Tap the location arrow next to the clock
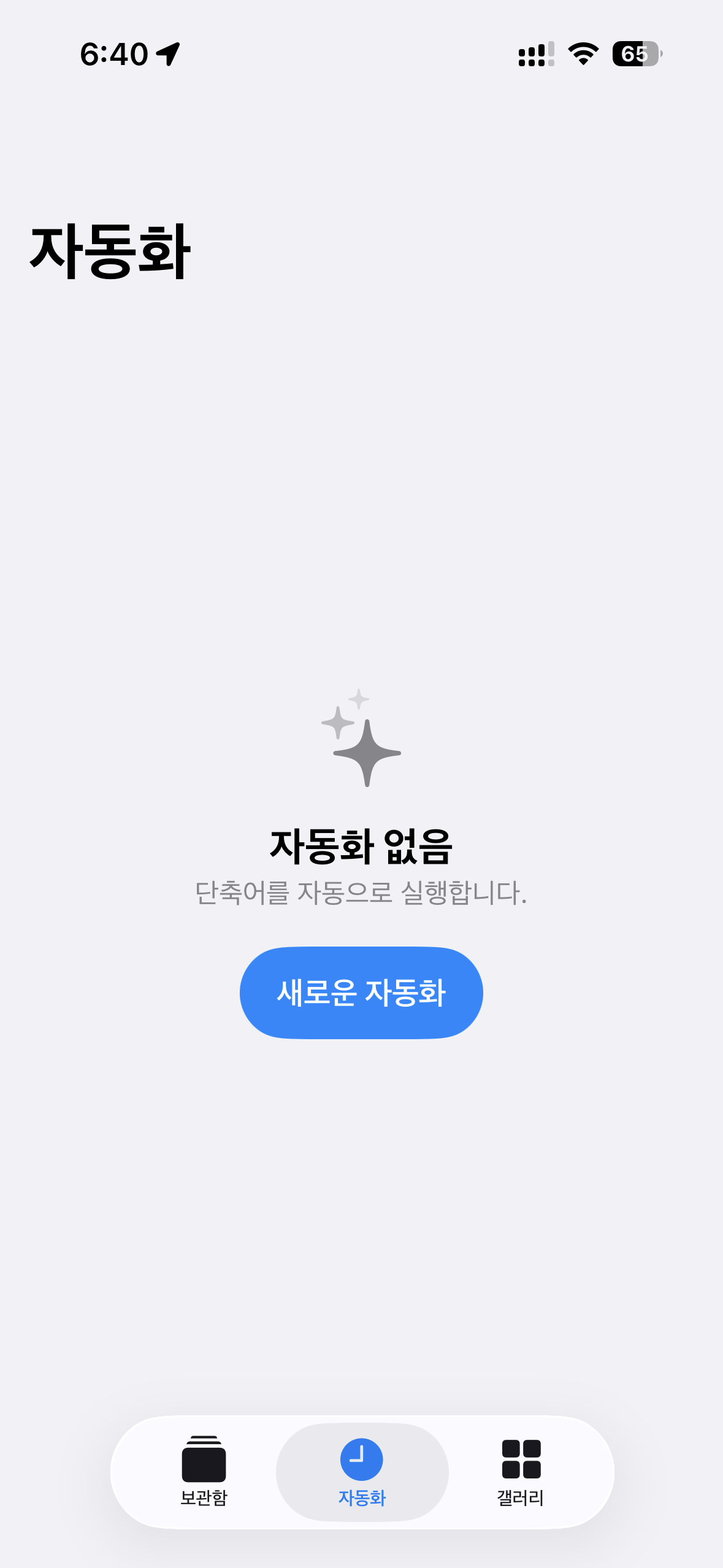723x1568 pixels. [x=167, y=54]
